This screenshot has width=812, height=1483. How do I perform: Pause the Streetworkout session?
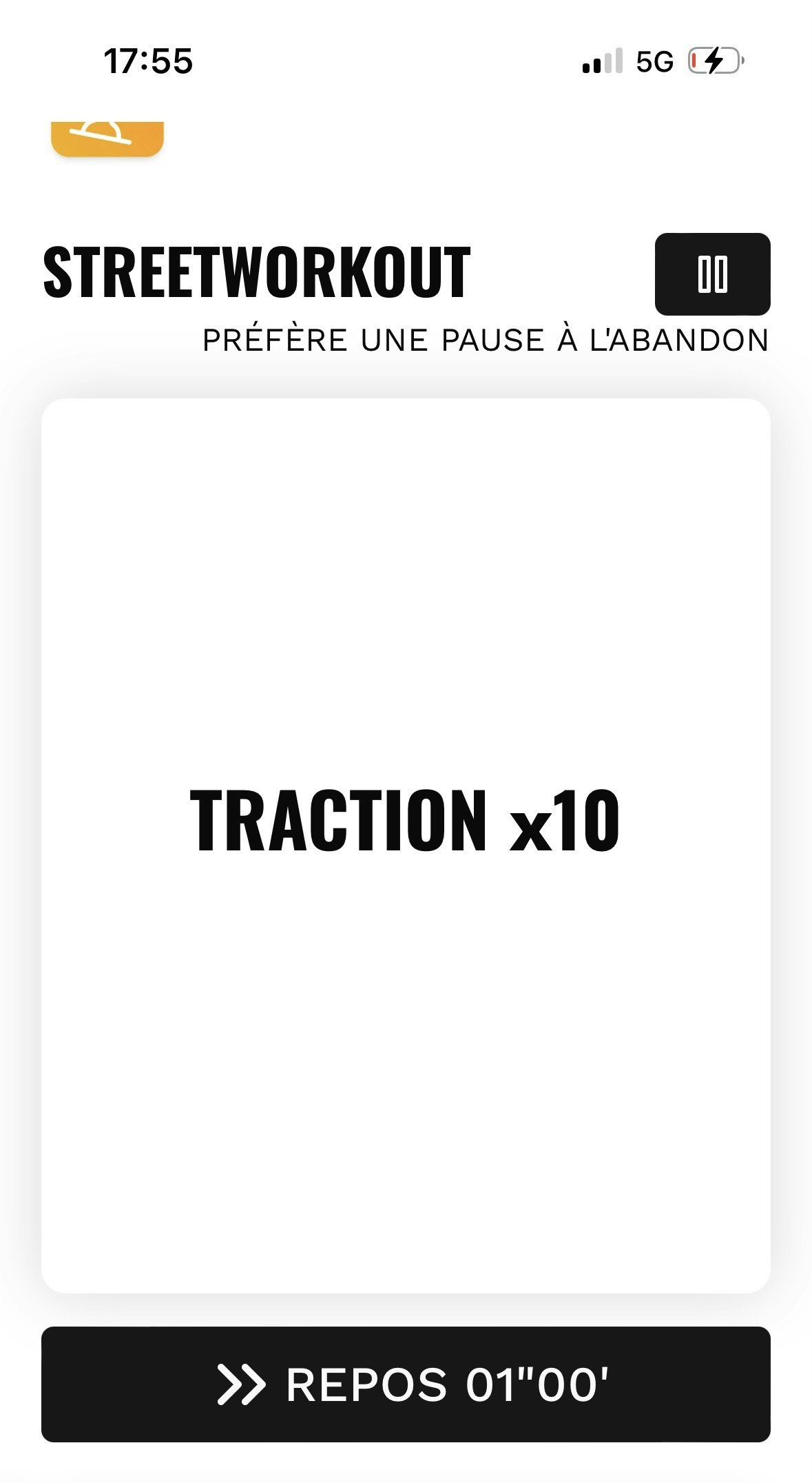pos(712,274)
